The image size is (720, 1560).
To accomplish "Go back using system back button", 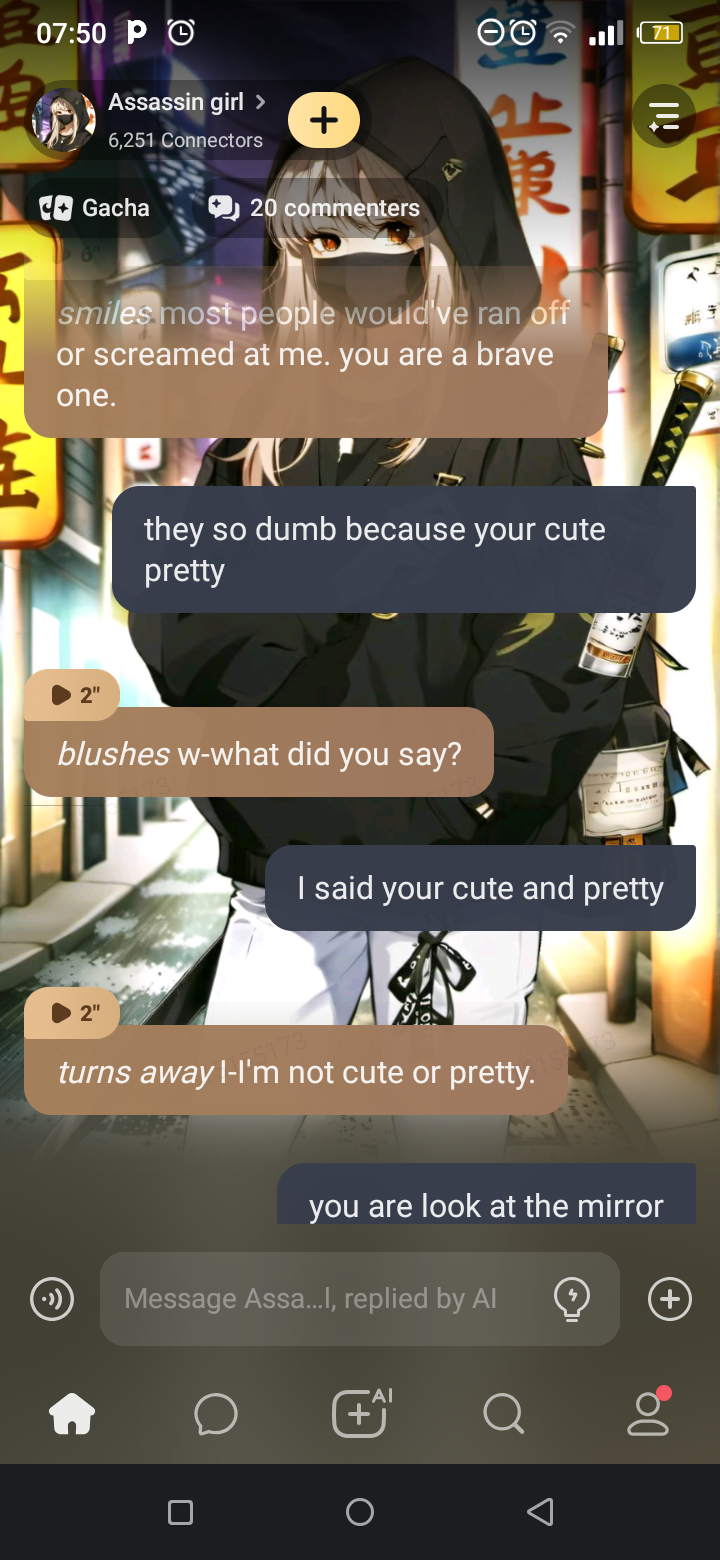I will click(540, 1512).
